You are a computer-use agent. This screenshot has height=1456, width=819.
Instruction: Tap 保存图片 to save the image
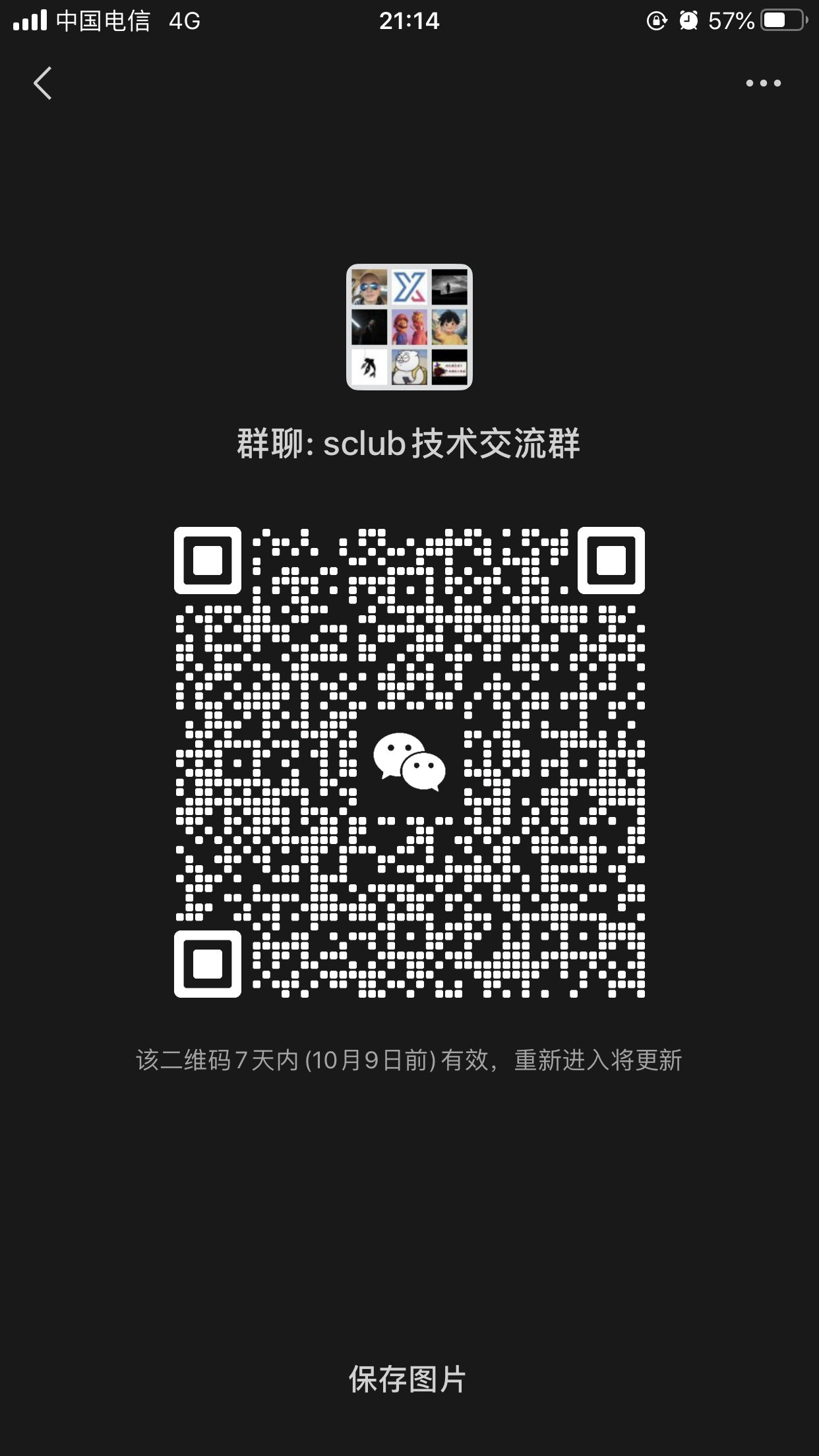(x=408, y=1379)
